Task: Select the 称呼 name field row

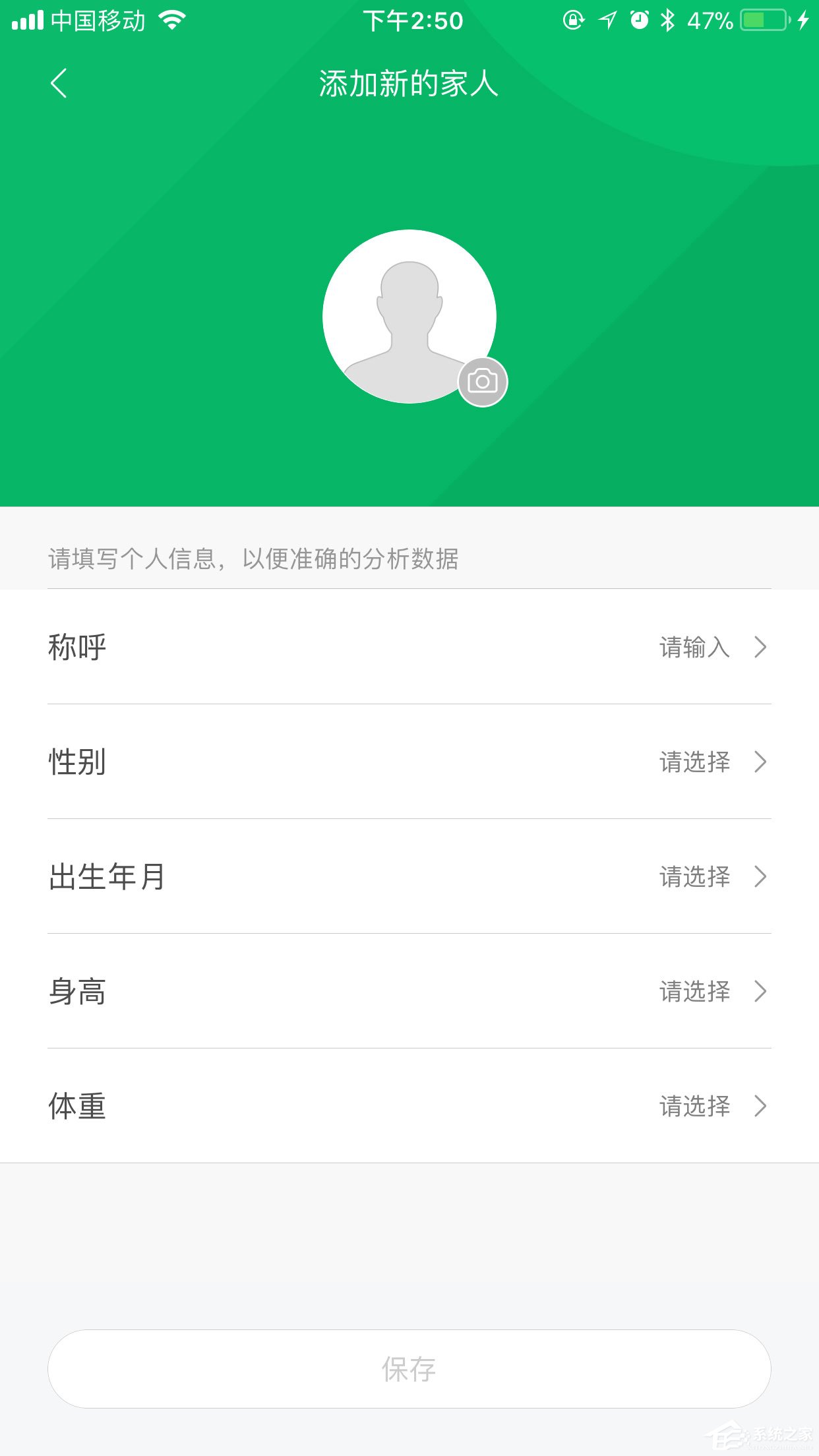Action: coord(409,648)
